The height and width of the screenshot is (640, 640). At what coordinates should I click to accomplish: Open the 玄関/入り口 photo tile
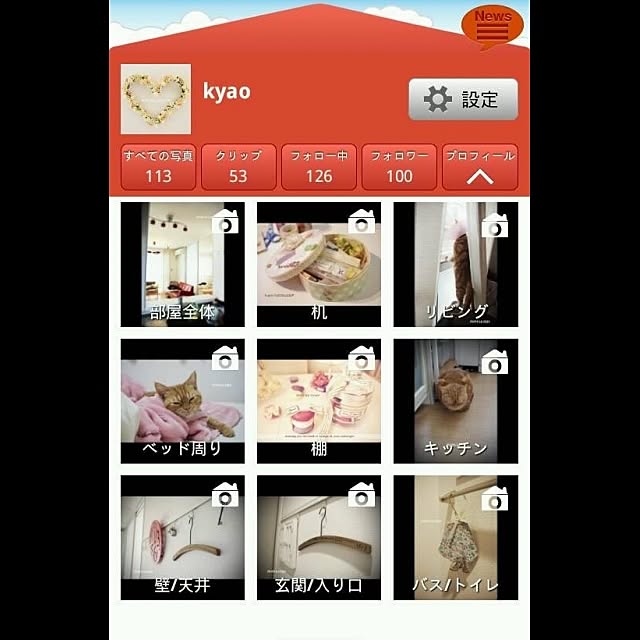point(319,537)
